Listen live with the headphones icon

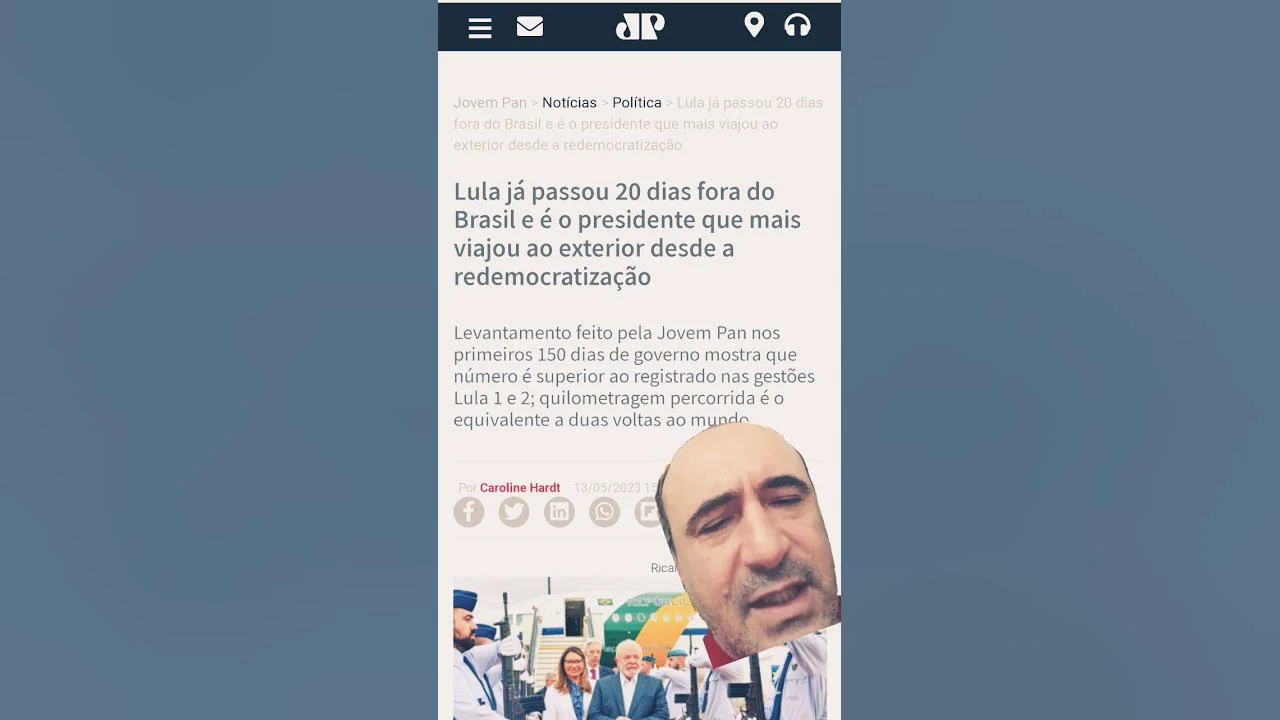(797, 26)
